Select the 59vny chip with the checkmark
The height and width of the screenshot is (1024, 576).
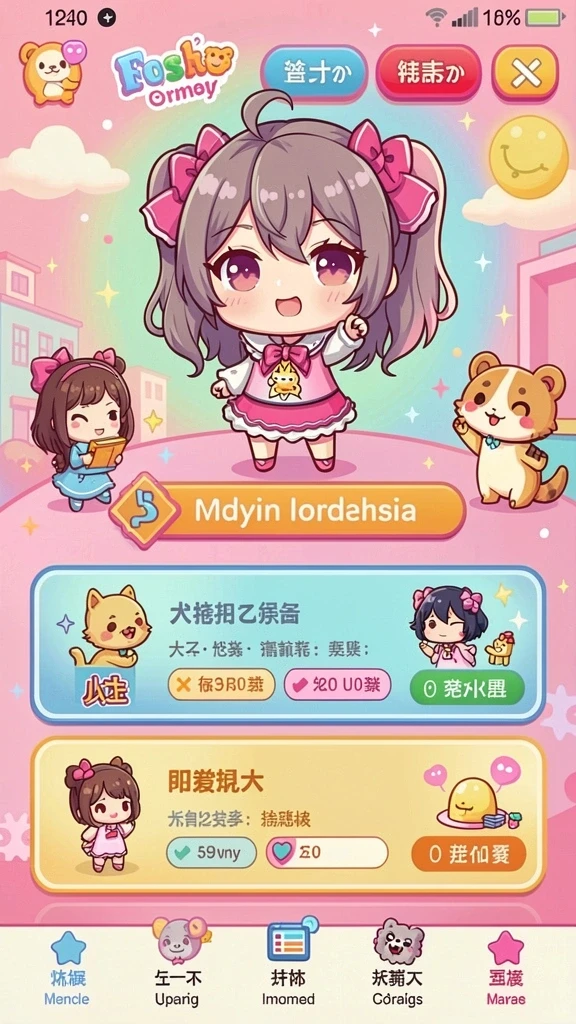(x=211, y=853)
